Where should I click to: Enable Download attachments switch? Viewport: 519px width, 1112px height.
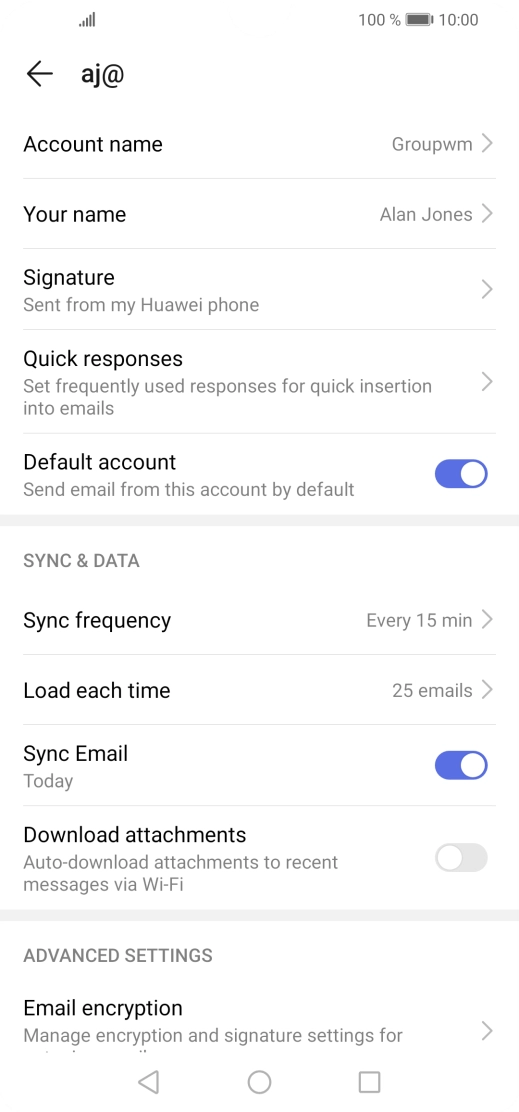pyautogui.click(x=461, y=858)
